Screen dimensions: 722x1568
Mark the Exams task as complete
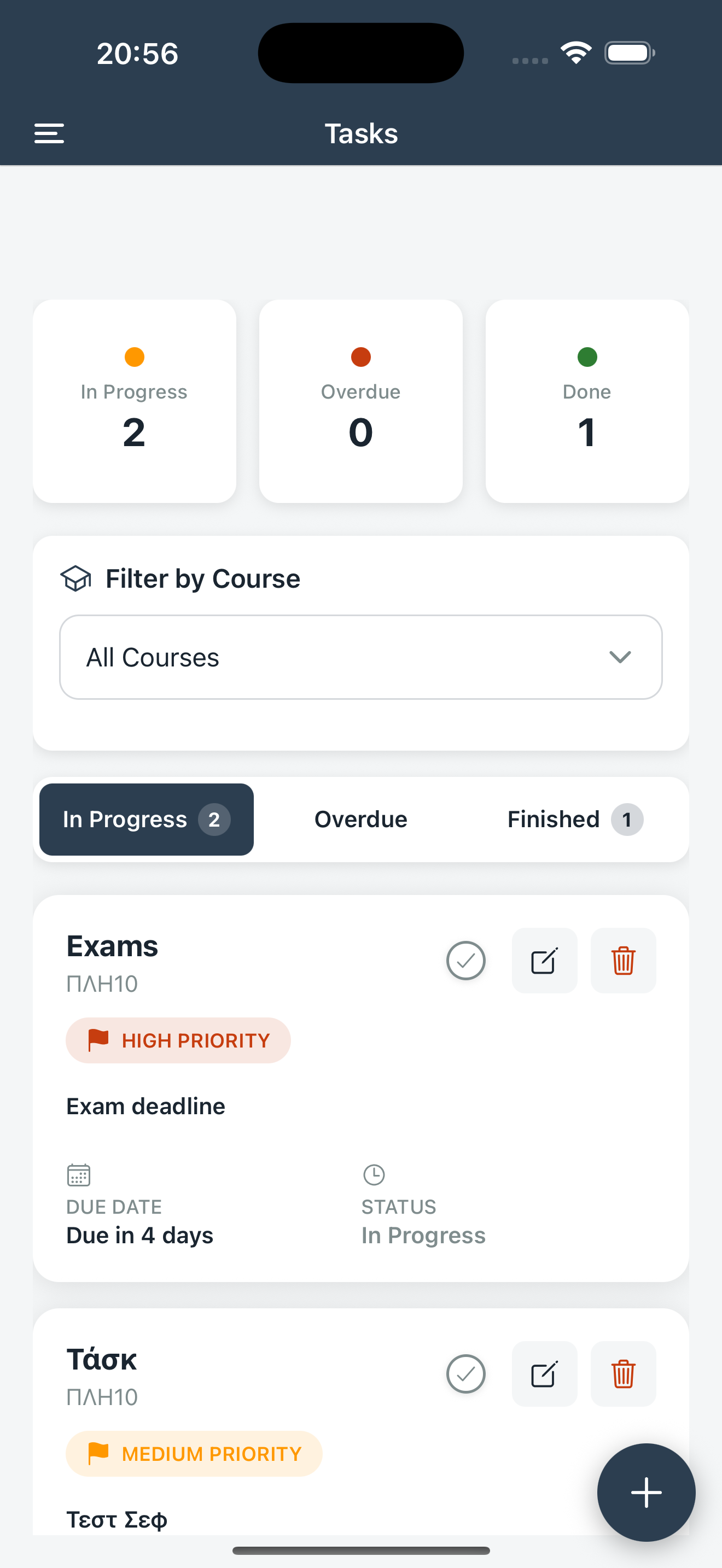click(465, 961)
